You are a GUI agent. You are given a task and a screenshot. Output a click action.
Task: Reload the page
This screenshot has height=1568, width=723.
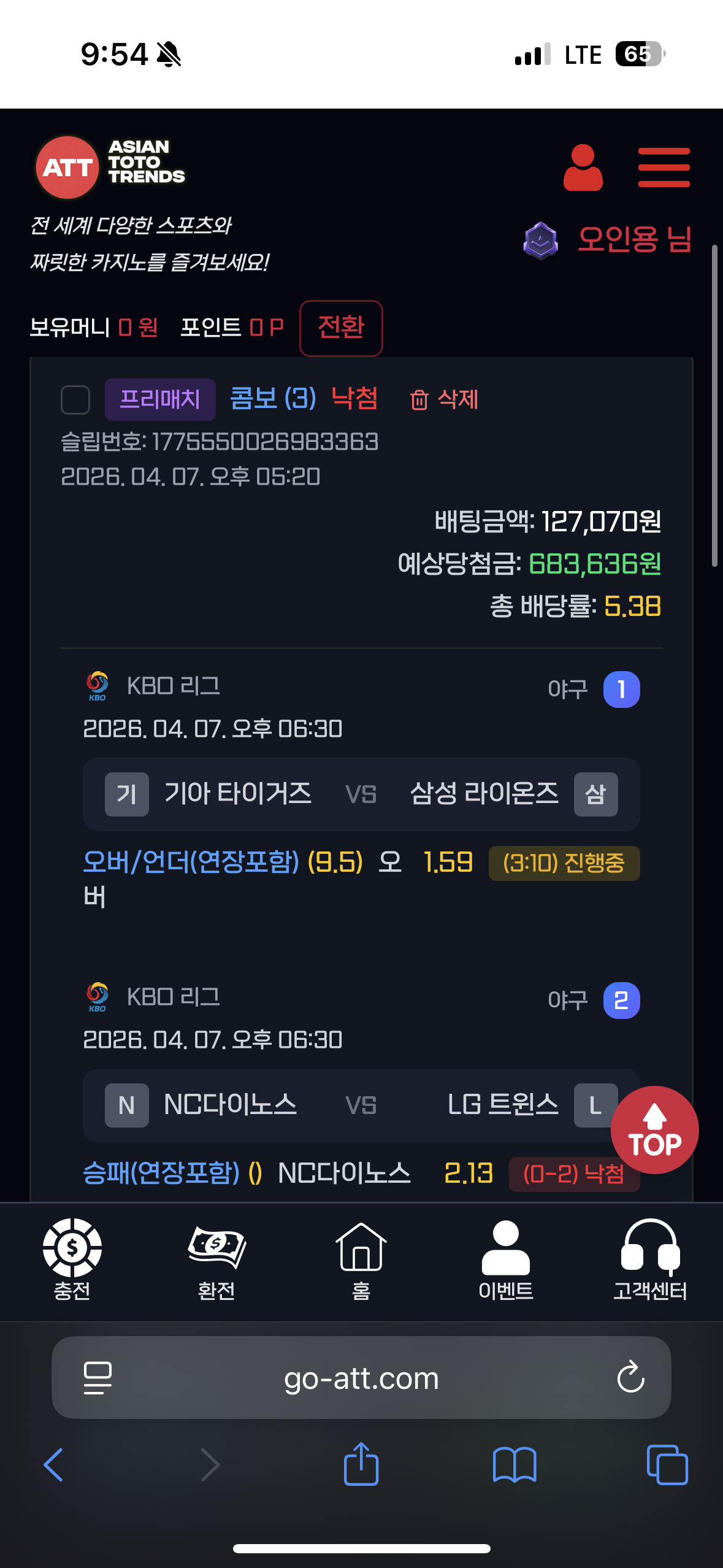click(630, 1378)
